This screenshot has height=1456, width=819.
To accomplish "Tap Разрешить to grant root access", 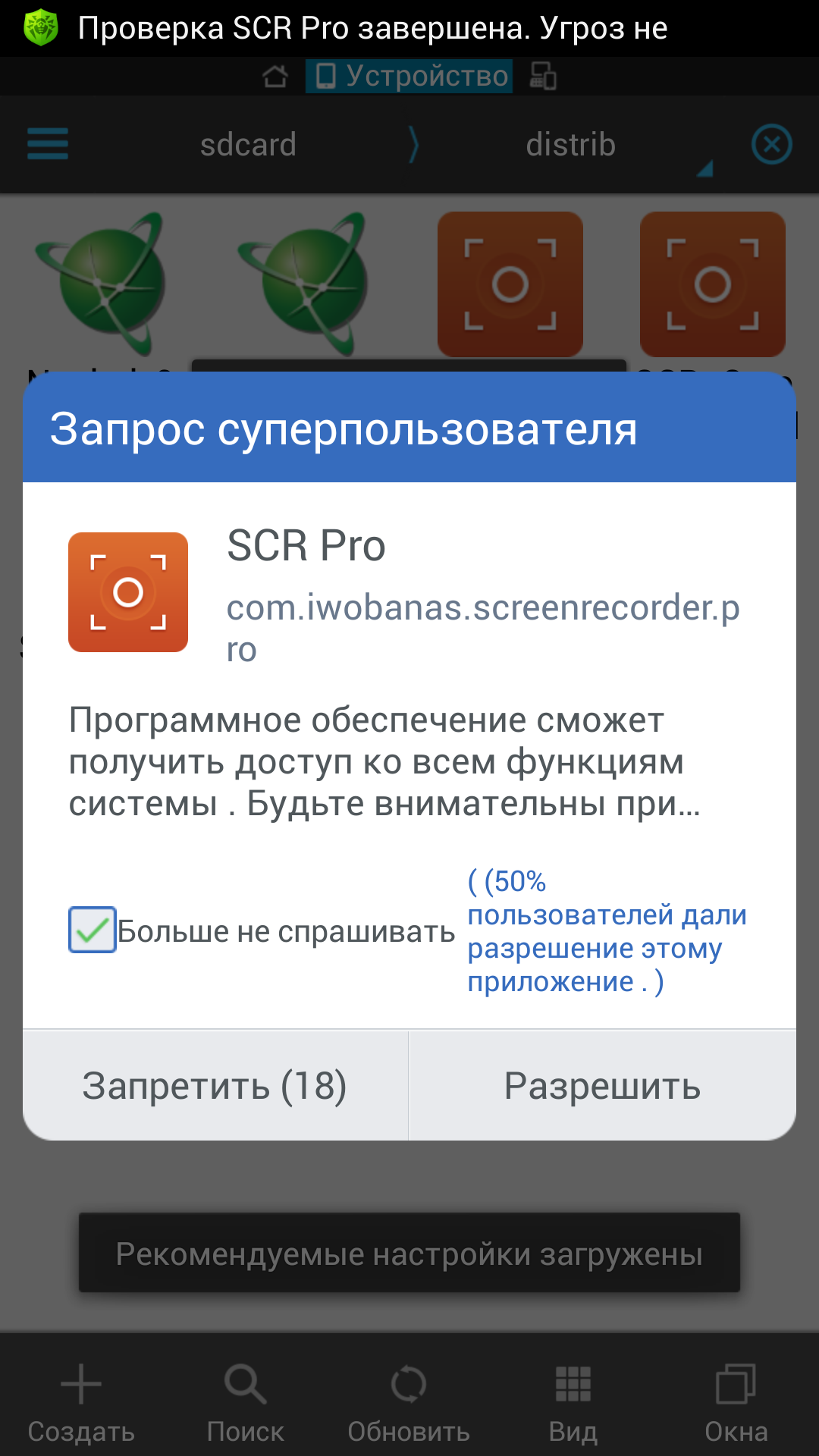I will point(602,1085).
